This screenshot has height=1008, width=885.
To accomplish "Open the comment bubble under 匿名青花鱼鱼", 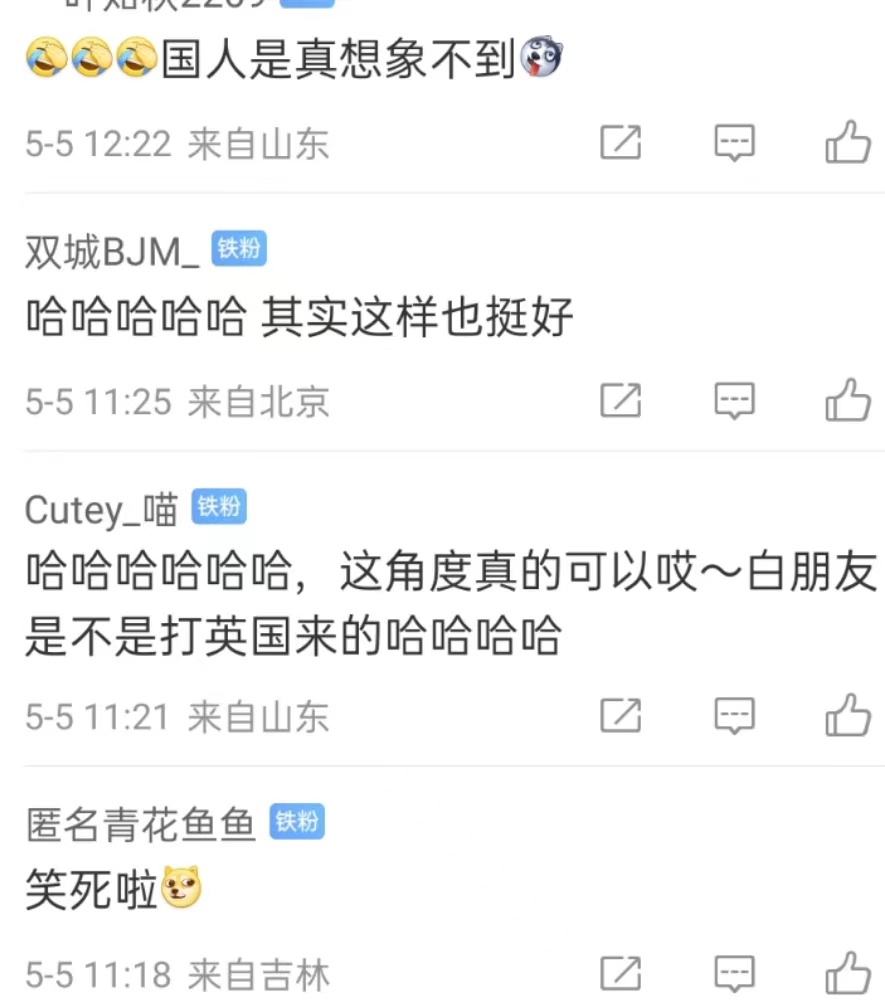I will coord(735,971).
